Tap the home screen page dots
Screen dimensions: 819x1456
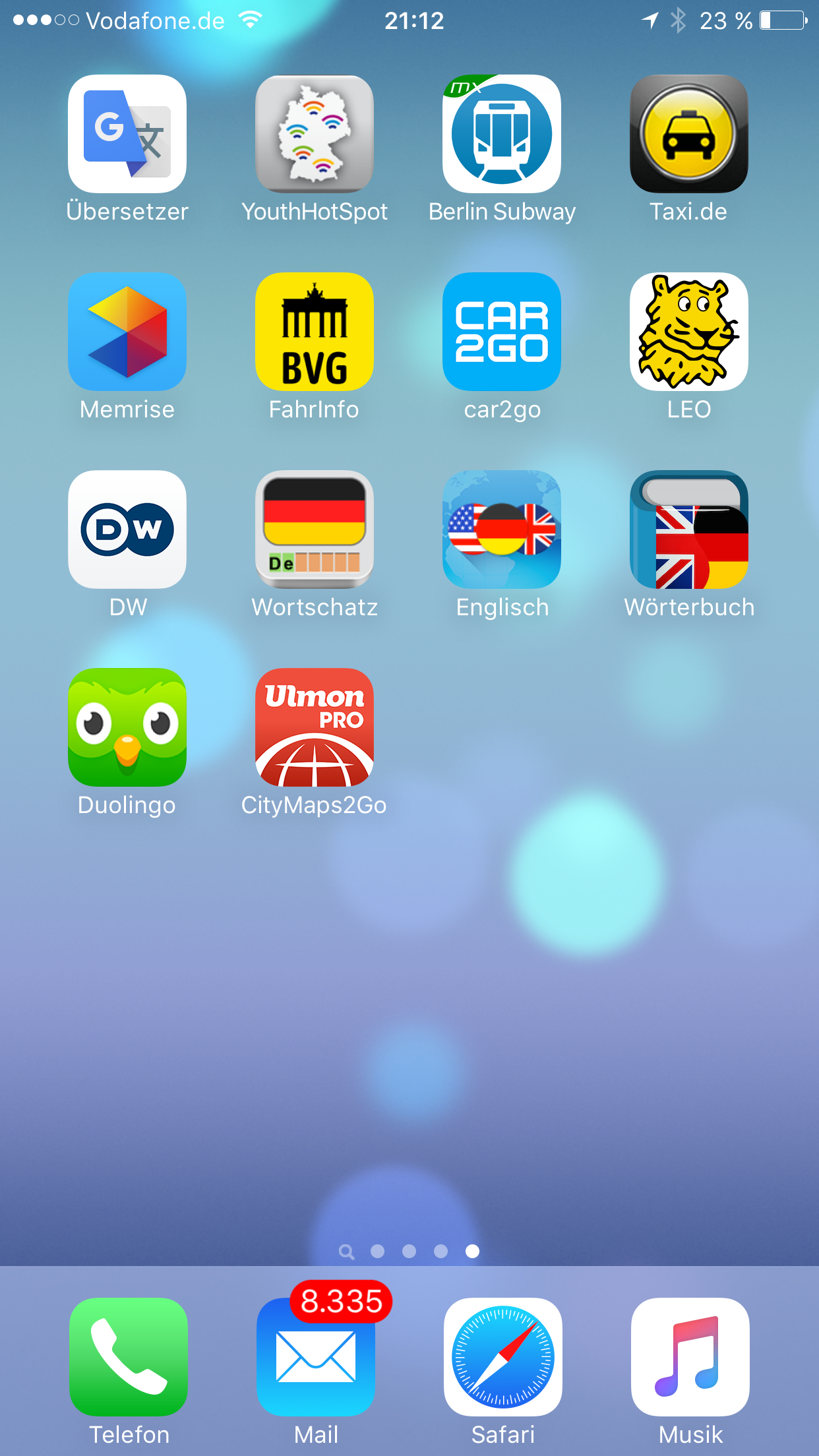point(409,1251)
